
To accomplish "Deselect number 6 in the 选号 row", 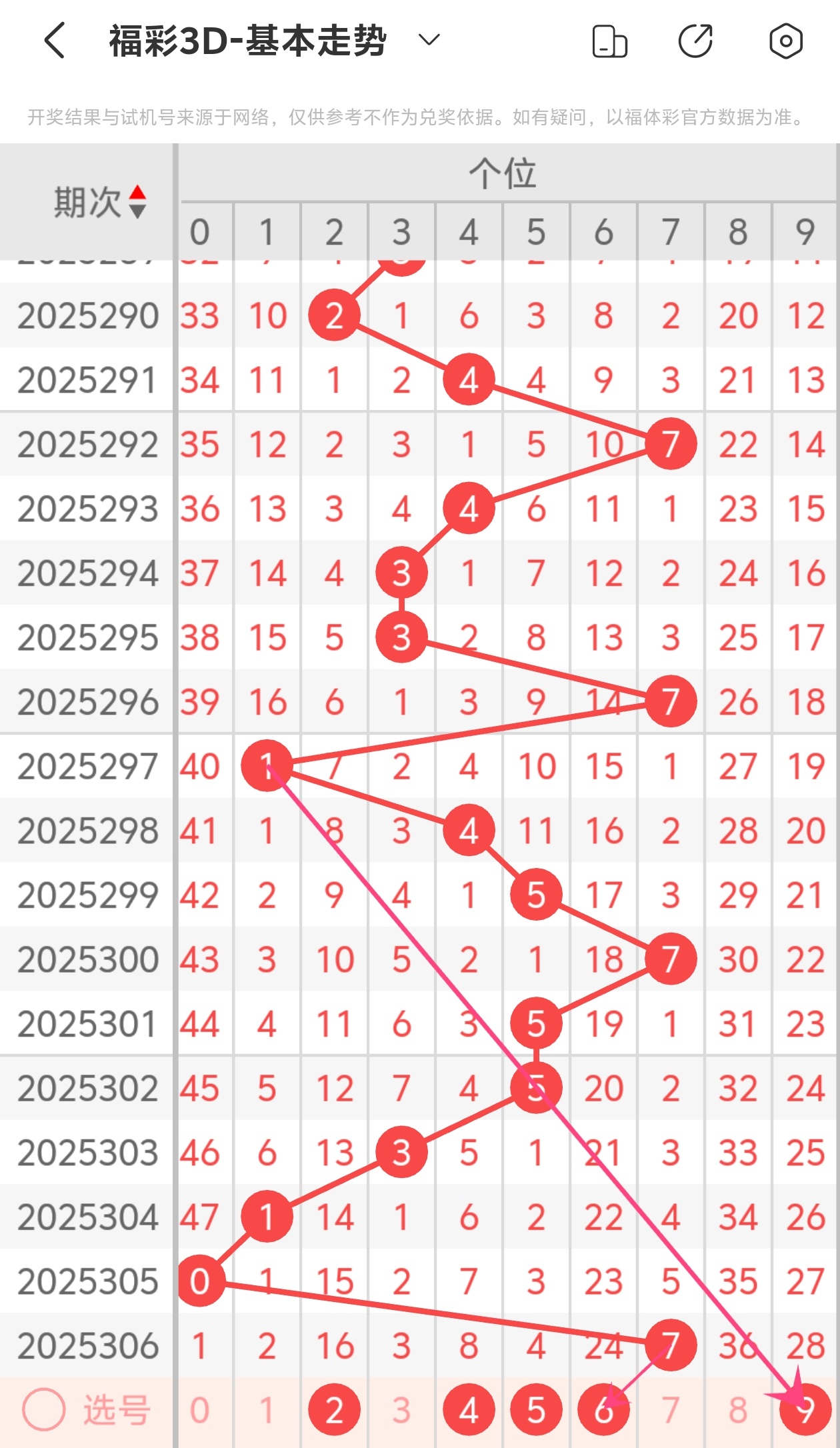I will click(x=603, y=1410).
